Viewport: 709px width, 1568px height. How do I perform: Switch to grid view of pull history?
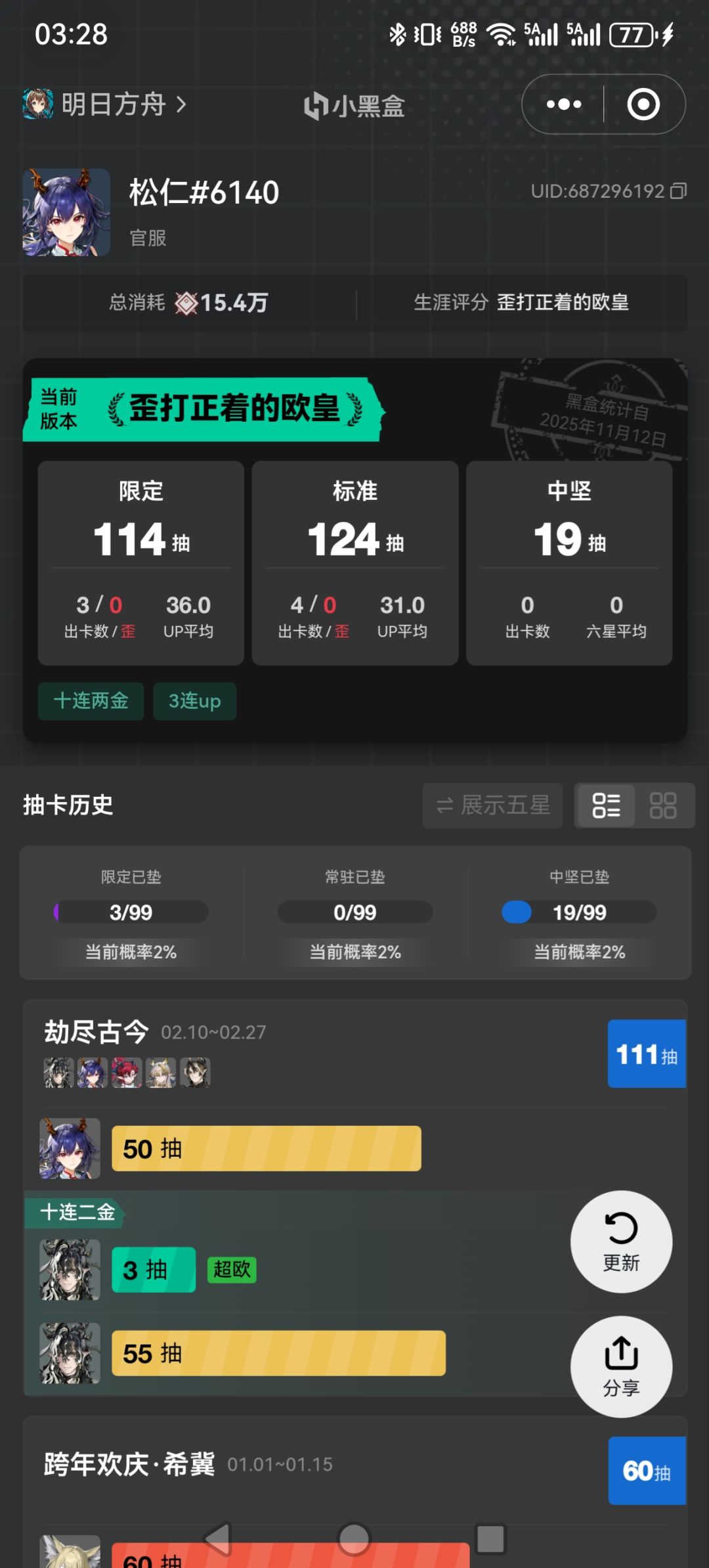(x=663, y=805)
